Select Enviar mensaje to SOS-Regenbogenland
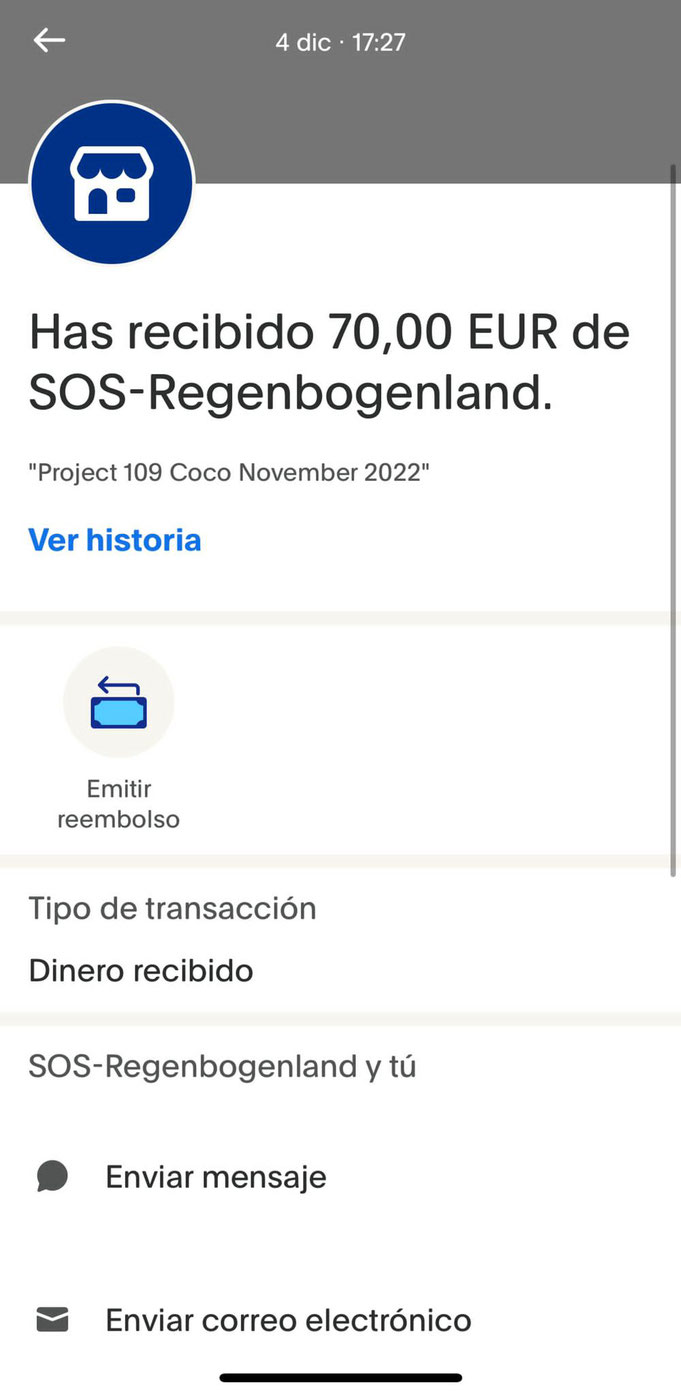Viewport: 681px width, 1395px height. coord(340,1177)
